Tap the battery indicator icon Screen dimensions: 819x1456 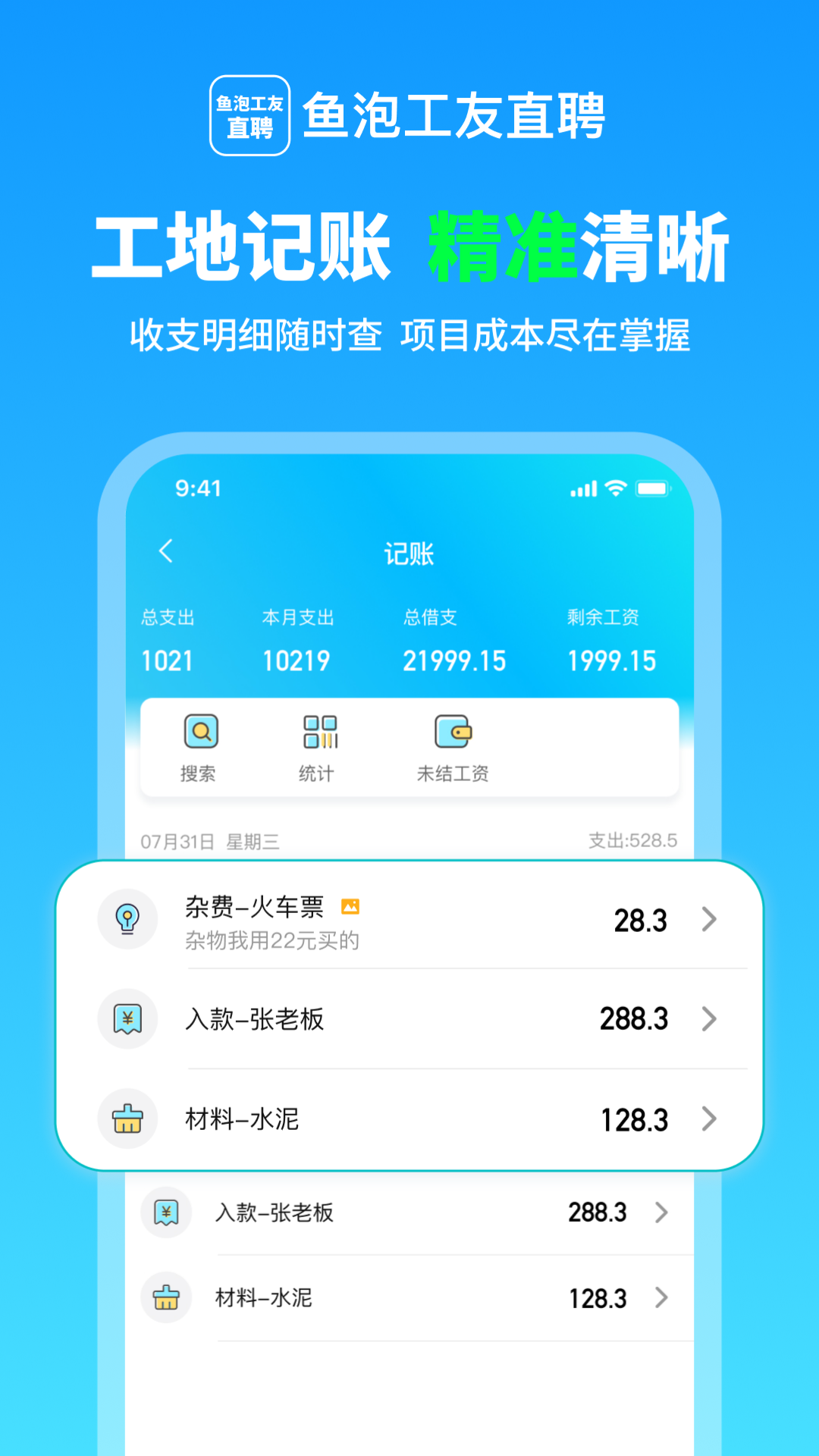pos(653,489)
